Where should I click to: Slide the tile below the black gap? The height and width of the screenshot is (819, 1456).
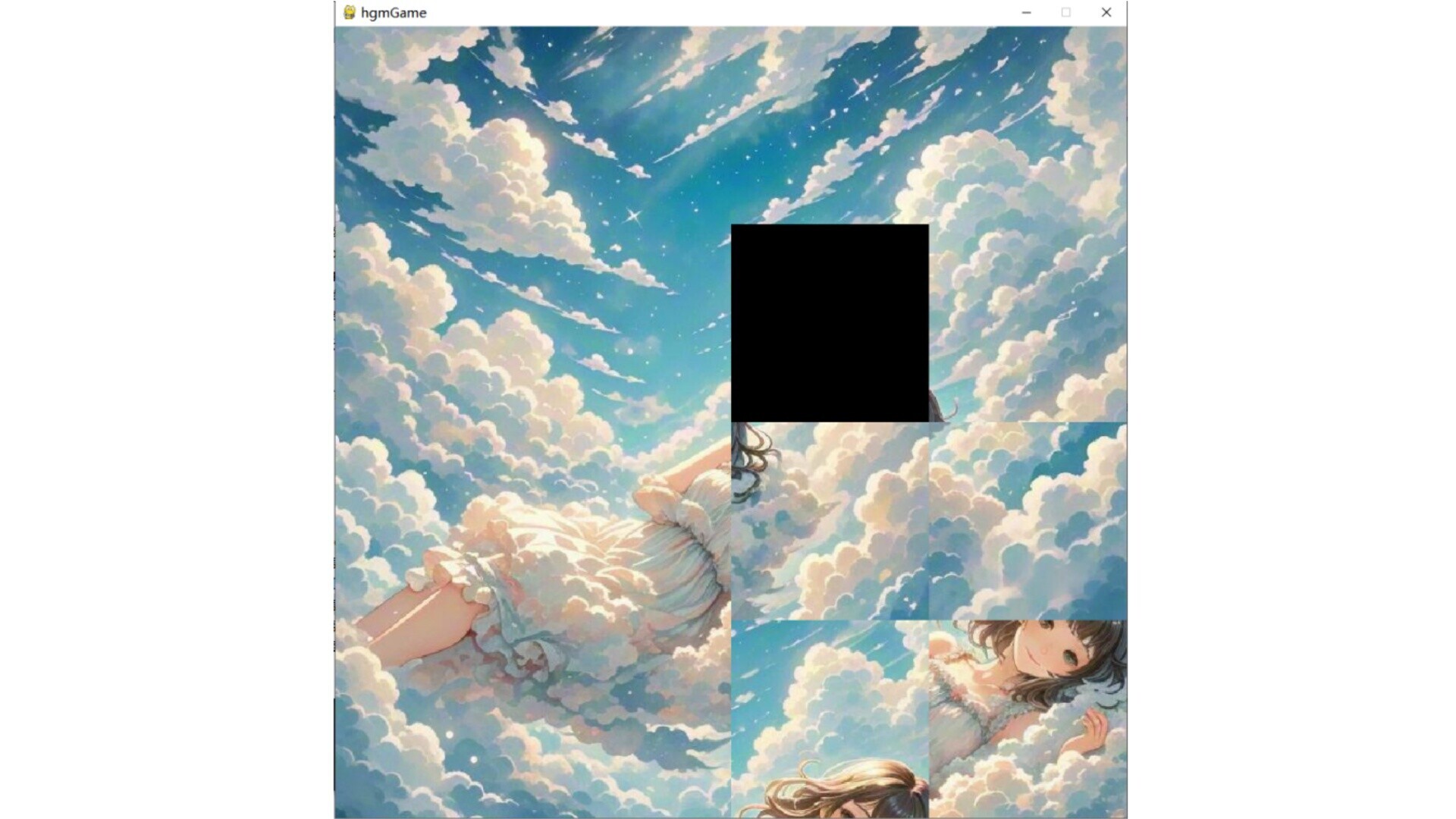830,521
